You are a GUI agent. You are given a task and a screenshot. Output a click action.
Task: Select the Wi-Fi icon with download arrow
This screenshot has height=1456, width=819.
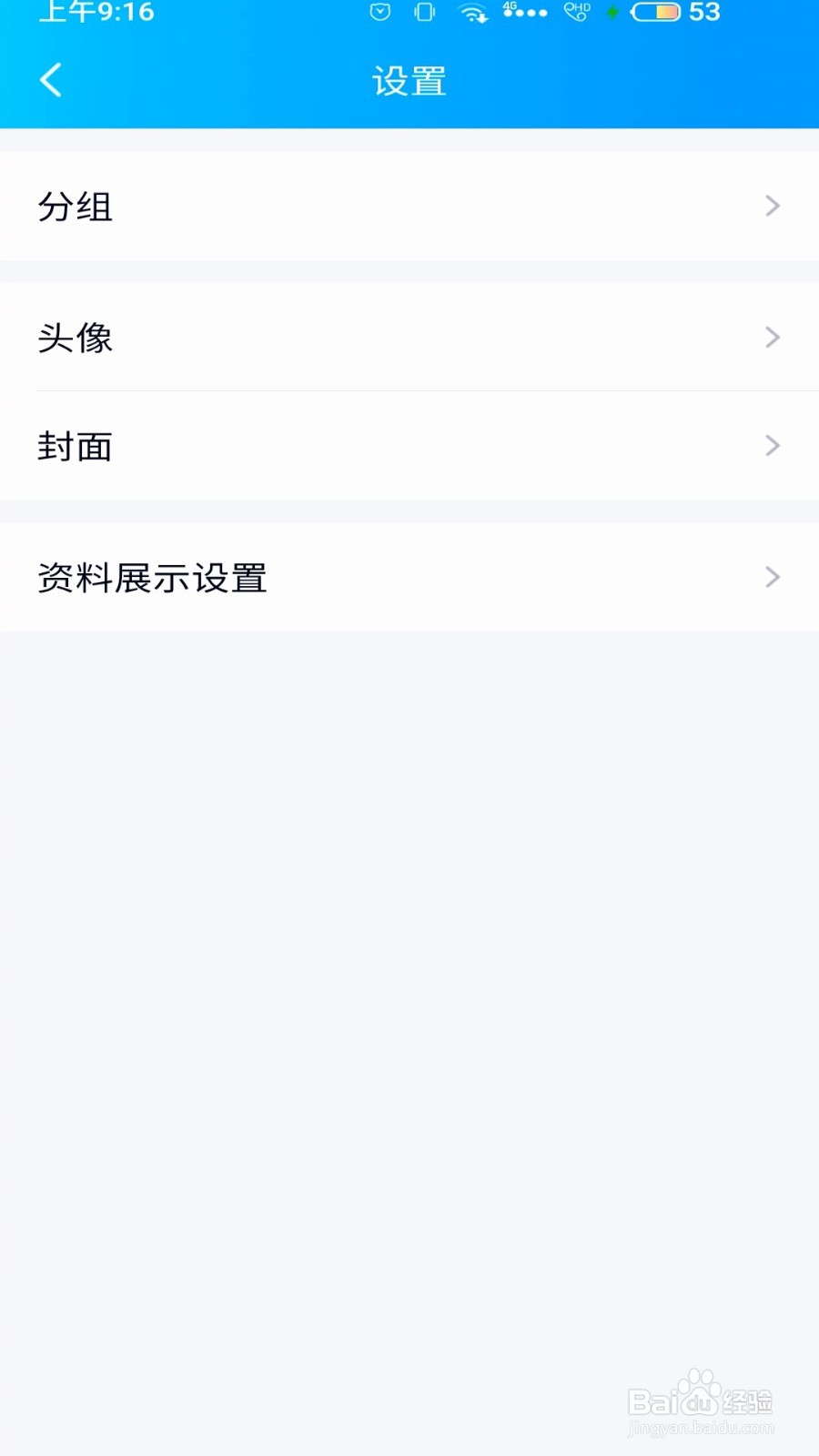click(472, 13)
